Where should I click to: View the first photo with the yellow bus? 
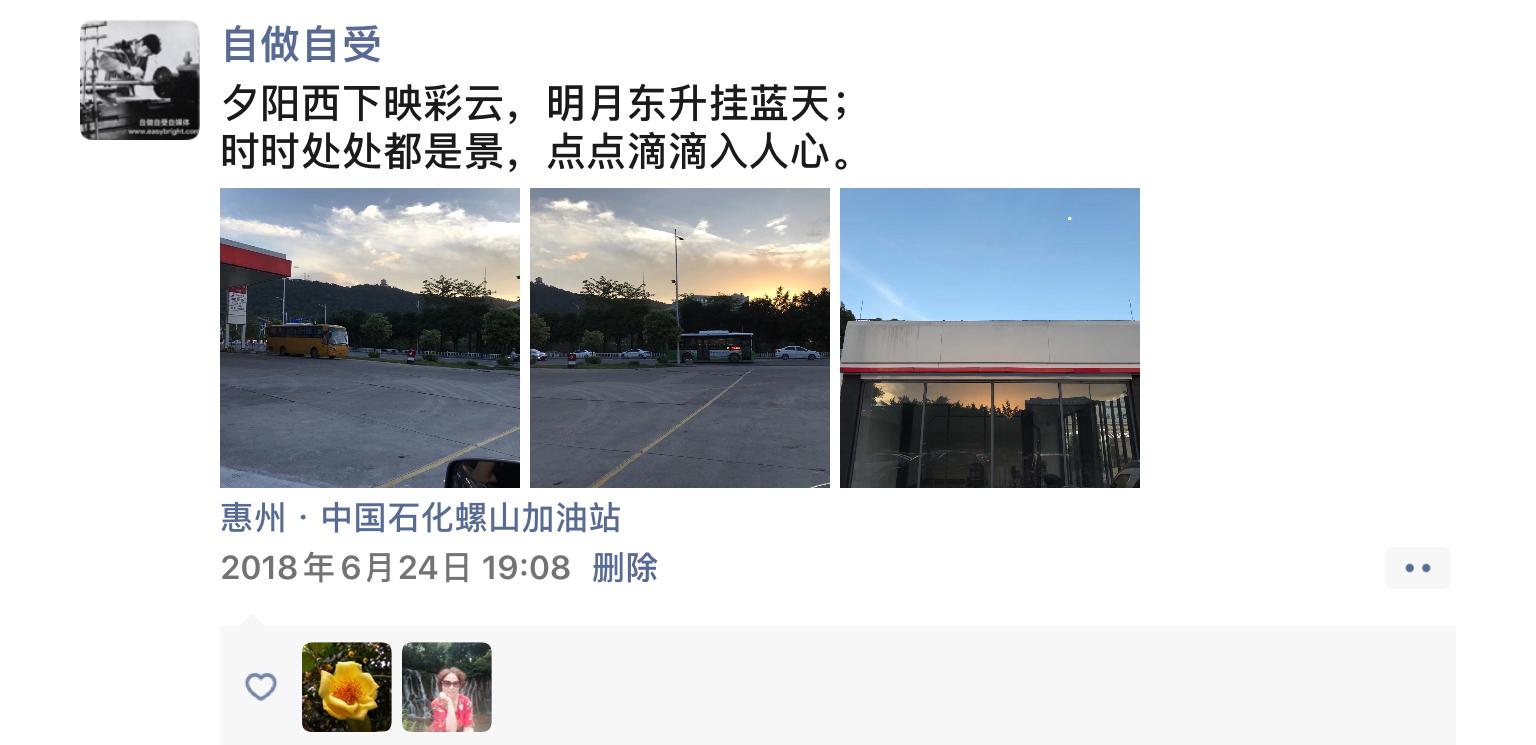pyautogui.click(x=369, y=338)
